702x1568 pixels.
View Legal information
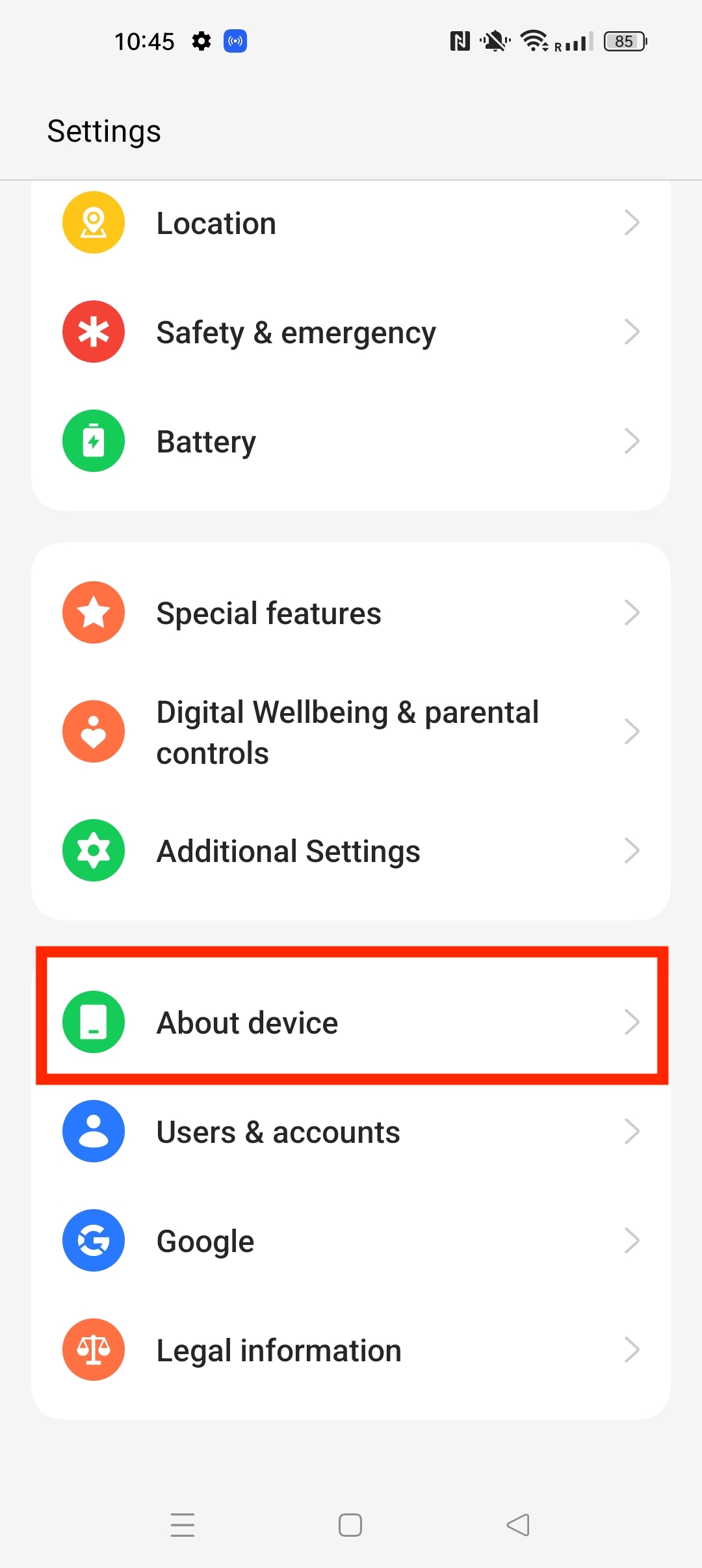click(x=351, y=1350)
